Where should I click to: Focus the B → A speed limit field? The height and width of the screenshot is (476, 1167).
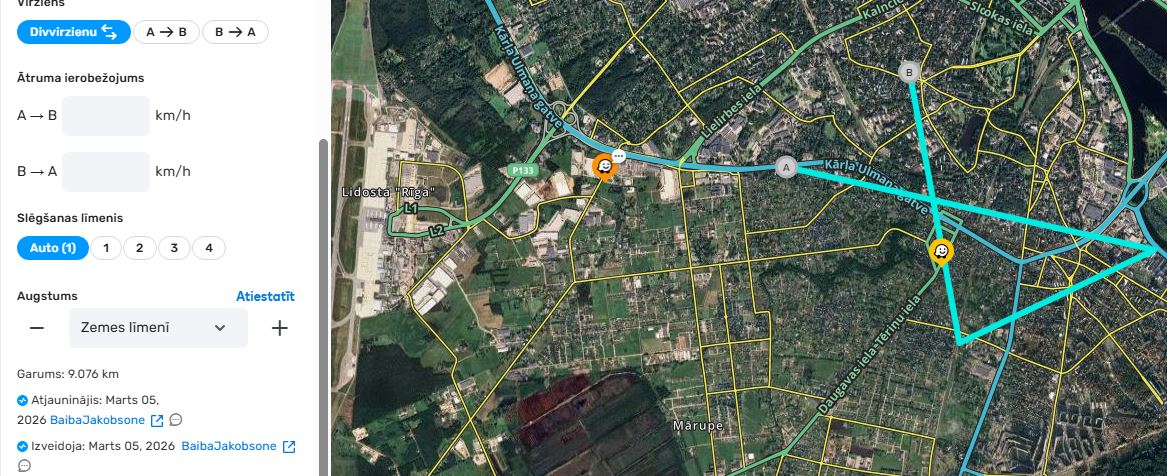point(106,172)
